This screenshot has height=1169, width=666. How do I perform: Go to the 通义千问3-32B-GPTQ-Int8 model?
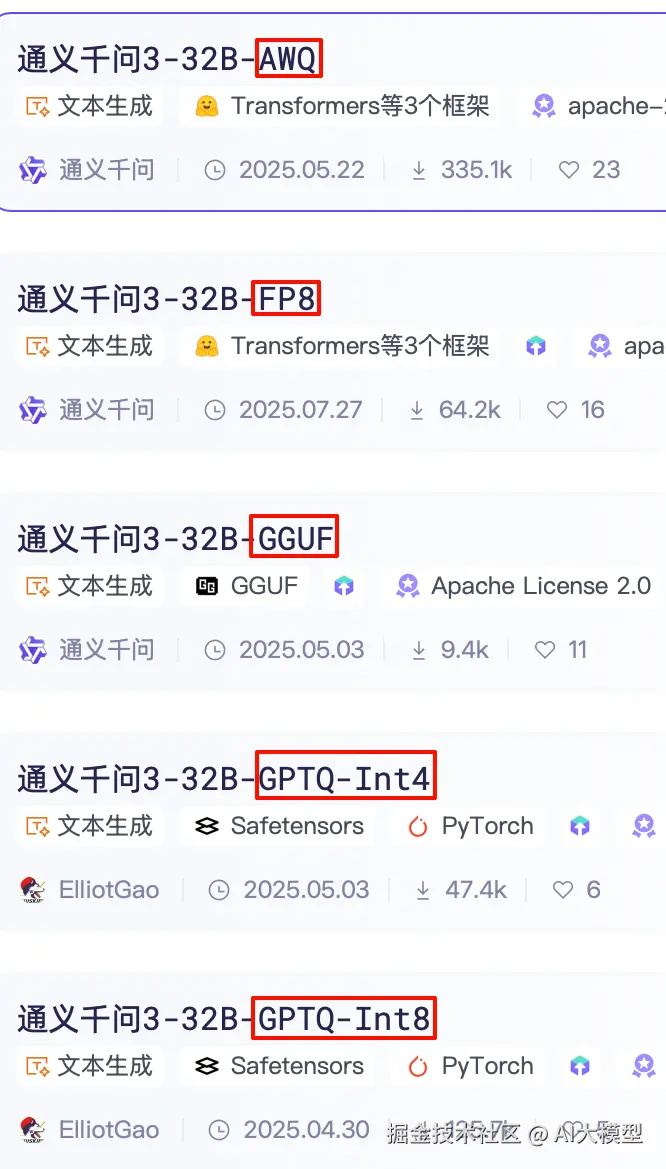pyautogui.click(x=225, y=1019)
